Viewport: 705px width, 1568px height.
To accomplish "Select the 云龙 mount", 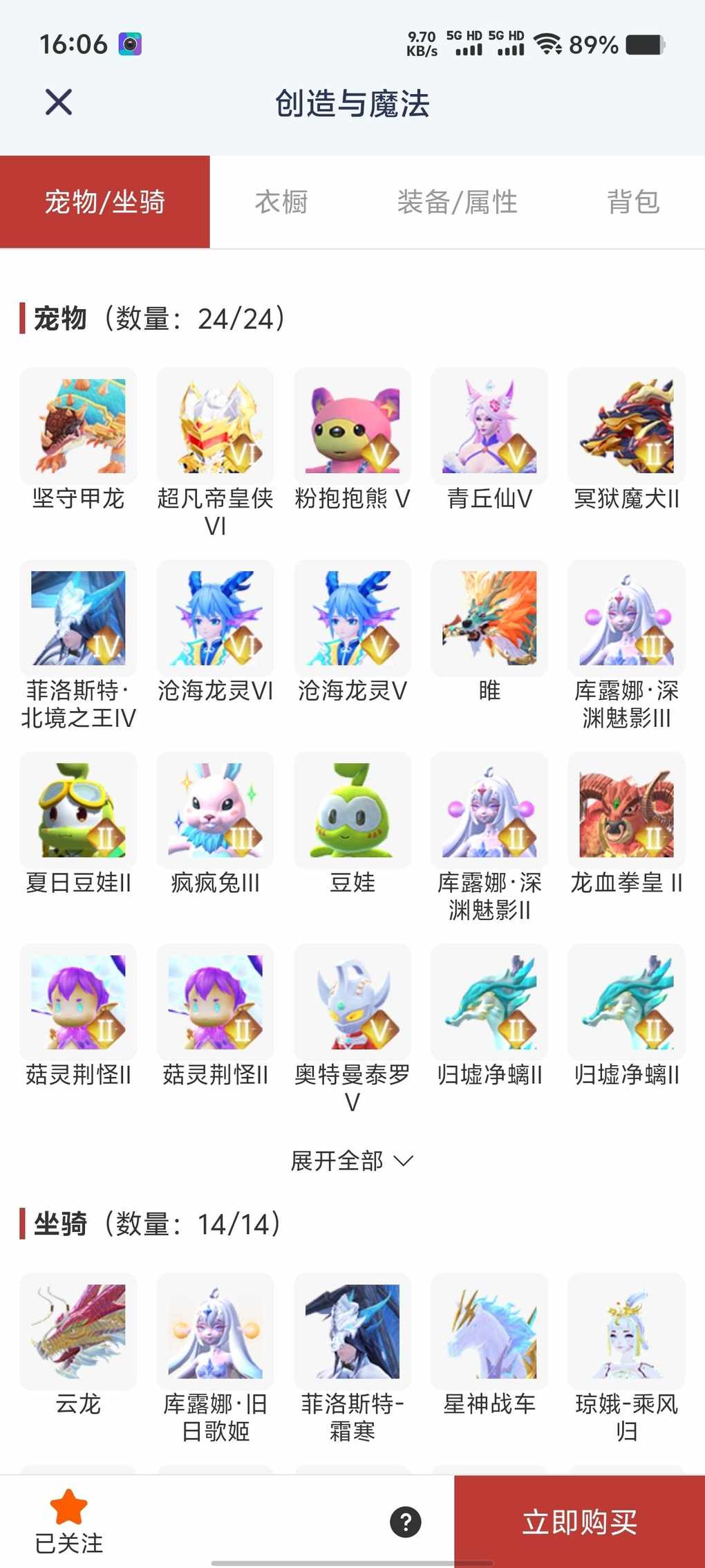I will pos(78,1331).
